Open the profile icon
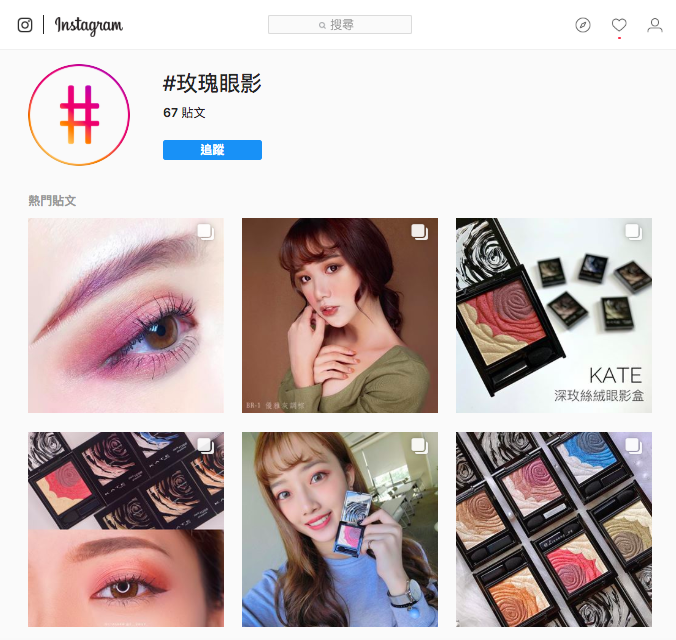This screenshot has width=676, height=640. coord(655,25)
